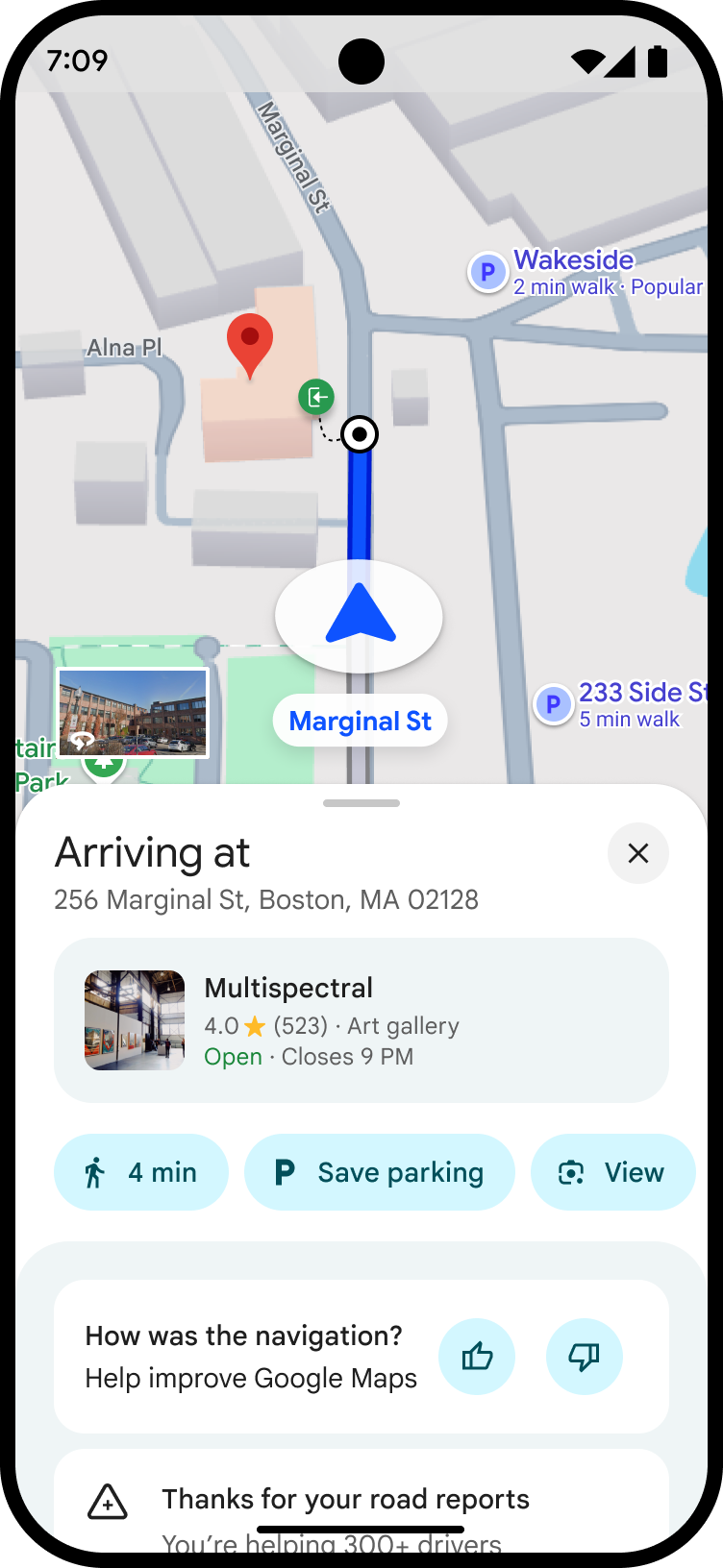723x1568 pixels.
Task: Select the Wakeside parking place name
Action: (573, 259)
